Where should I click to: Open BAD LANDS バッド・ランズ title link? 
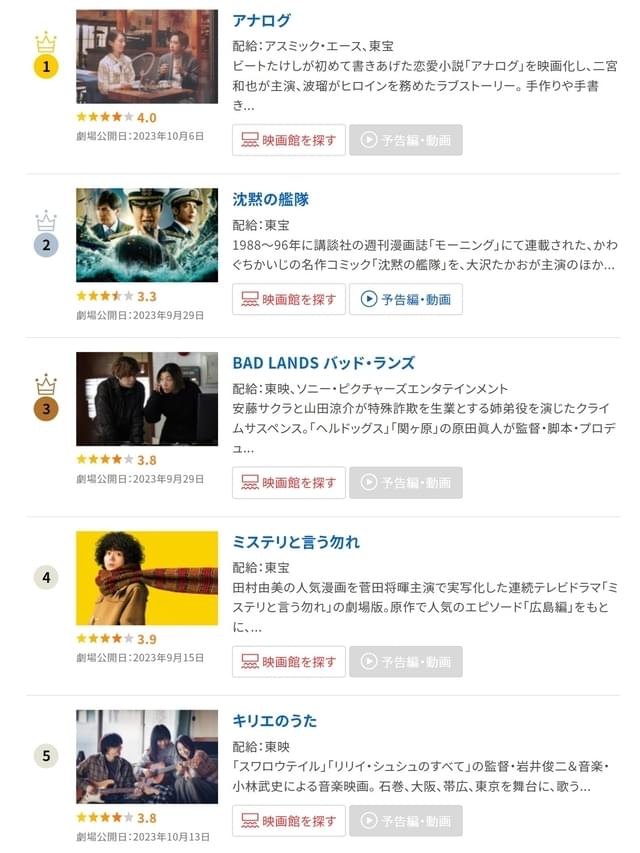pyautogui.click(x=323, y=363)
